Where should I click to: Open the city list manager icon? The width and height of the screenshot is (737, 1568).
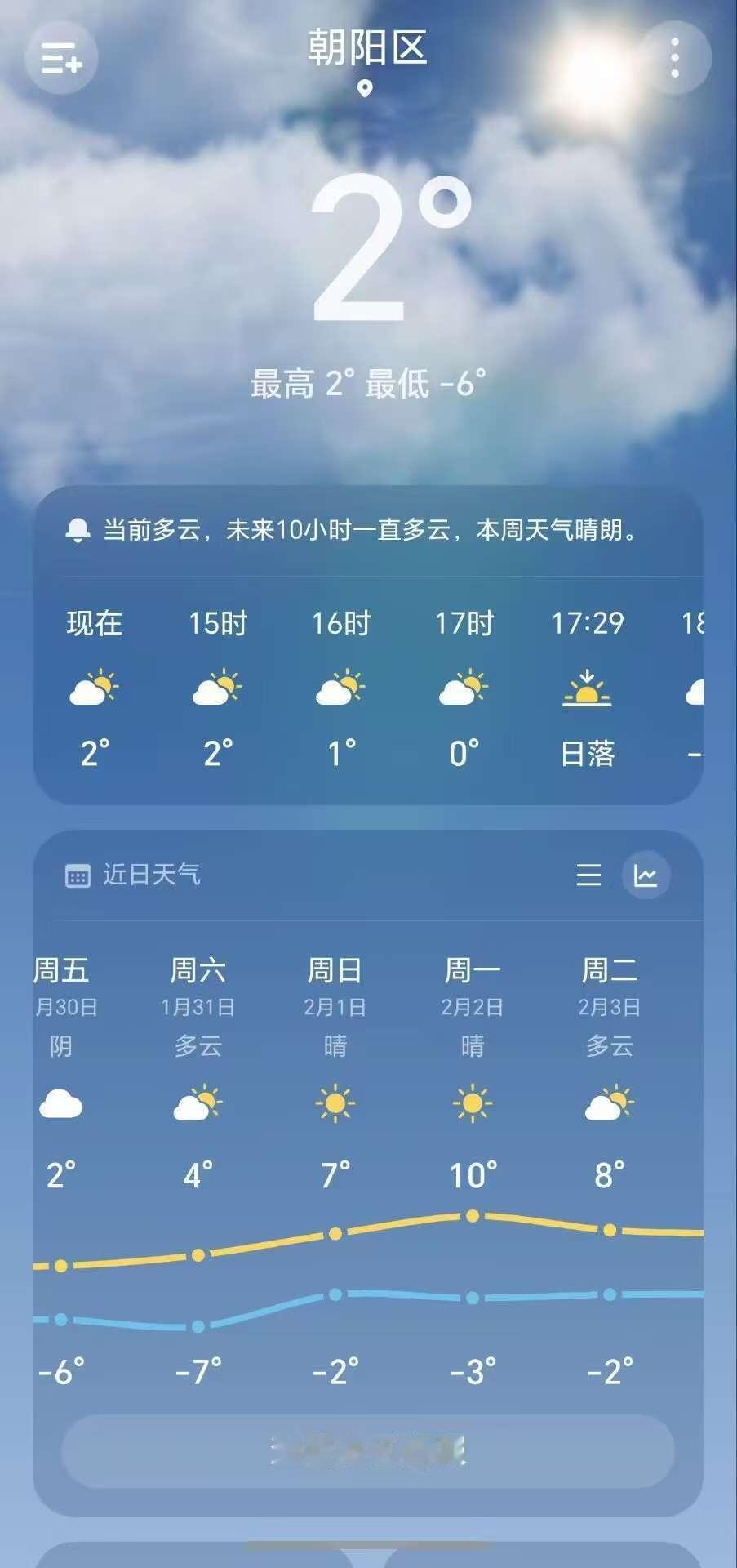pyautogui.click(x=60, y=57)
